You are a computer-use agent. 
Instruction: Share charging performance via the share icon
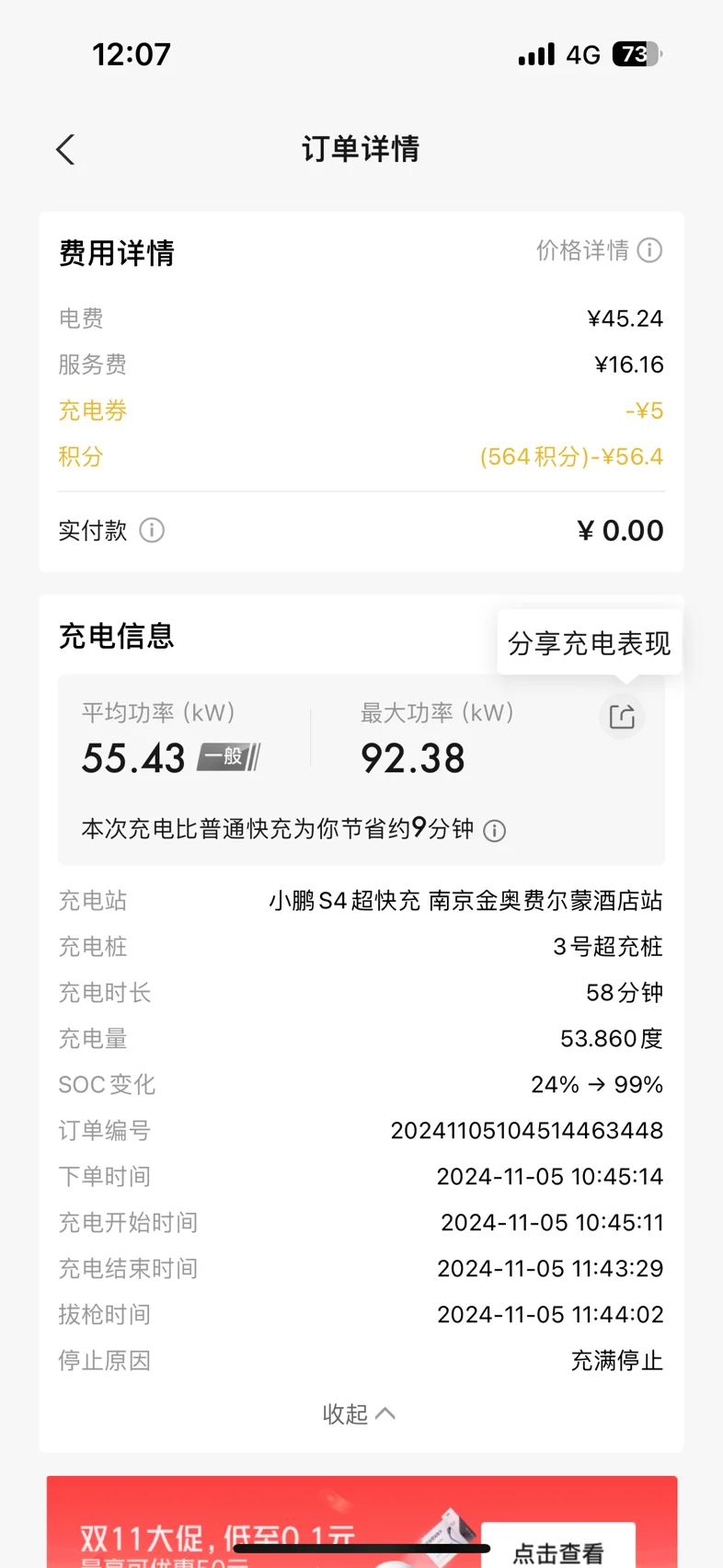(622, 717)
